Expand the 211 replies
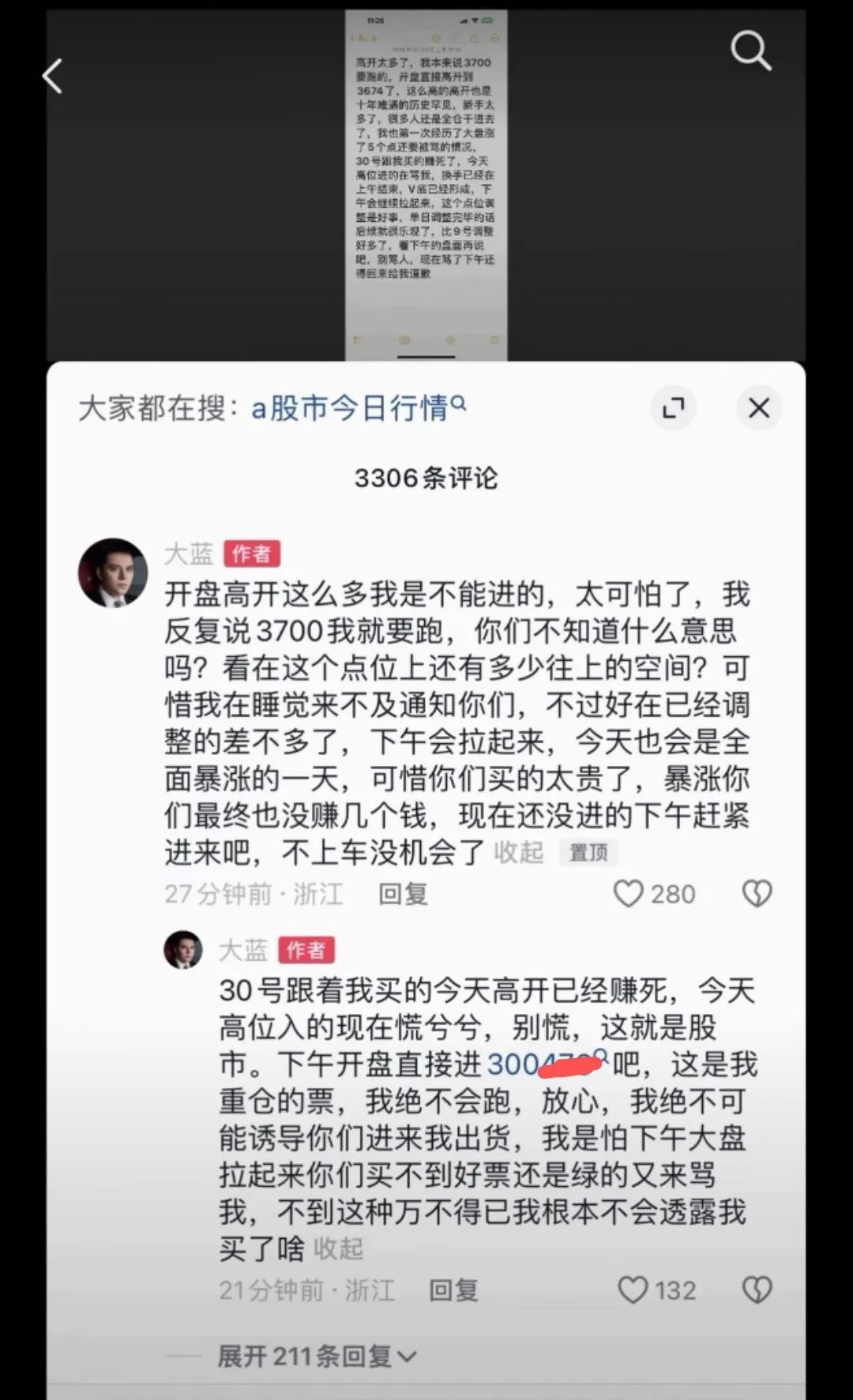This screenshot has height=1400, width=853. coord(317,1357)
